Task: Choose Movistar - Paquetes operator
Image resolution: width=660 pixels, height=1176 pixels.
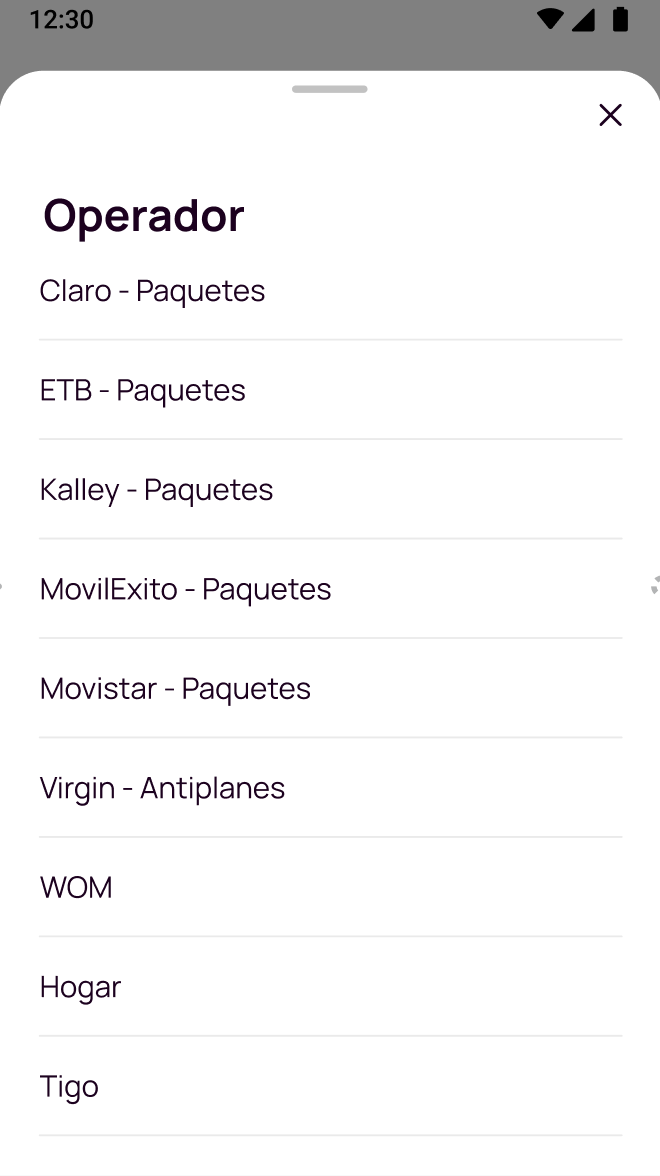Action: (x=330, y=688)
